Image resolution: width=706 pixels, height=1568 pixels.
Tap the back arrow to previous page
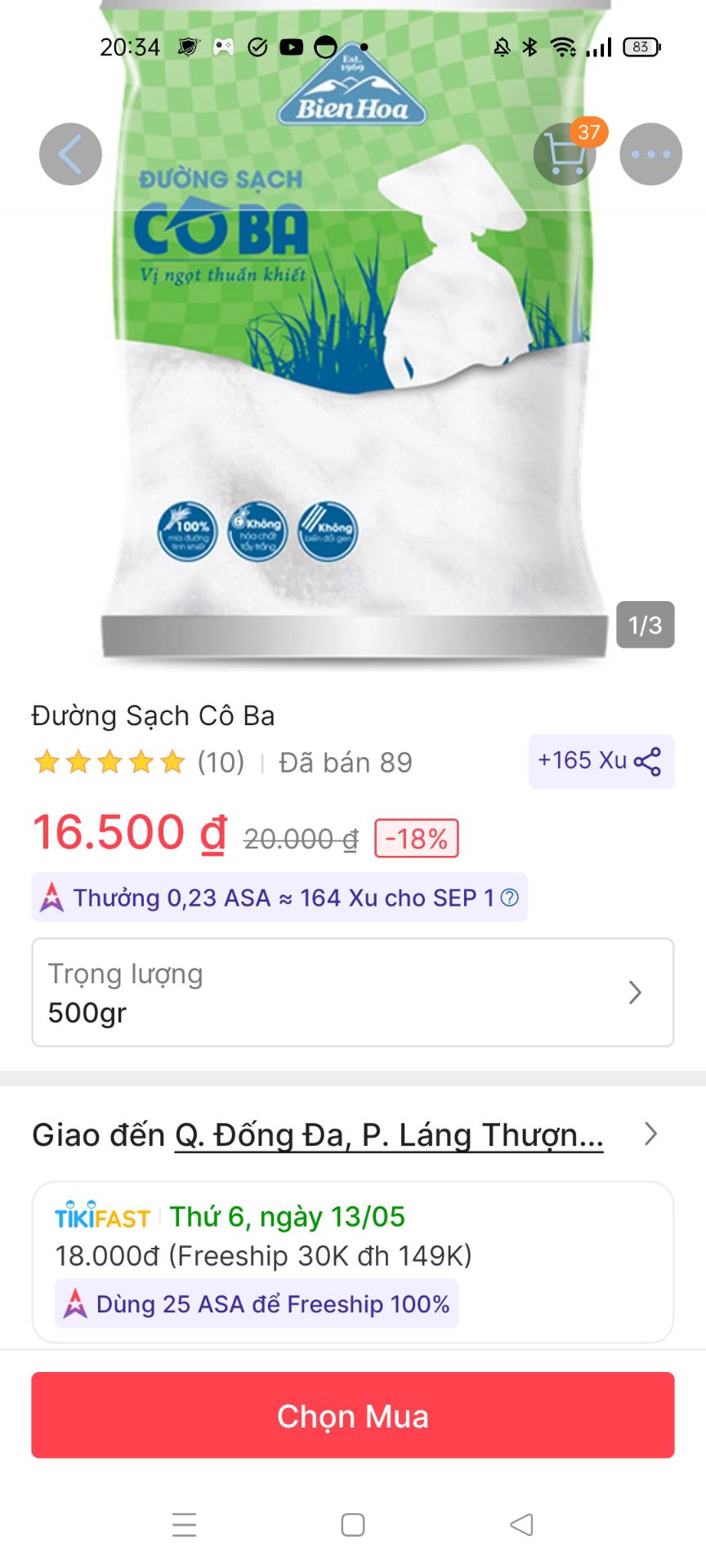click(70, 154)
